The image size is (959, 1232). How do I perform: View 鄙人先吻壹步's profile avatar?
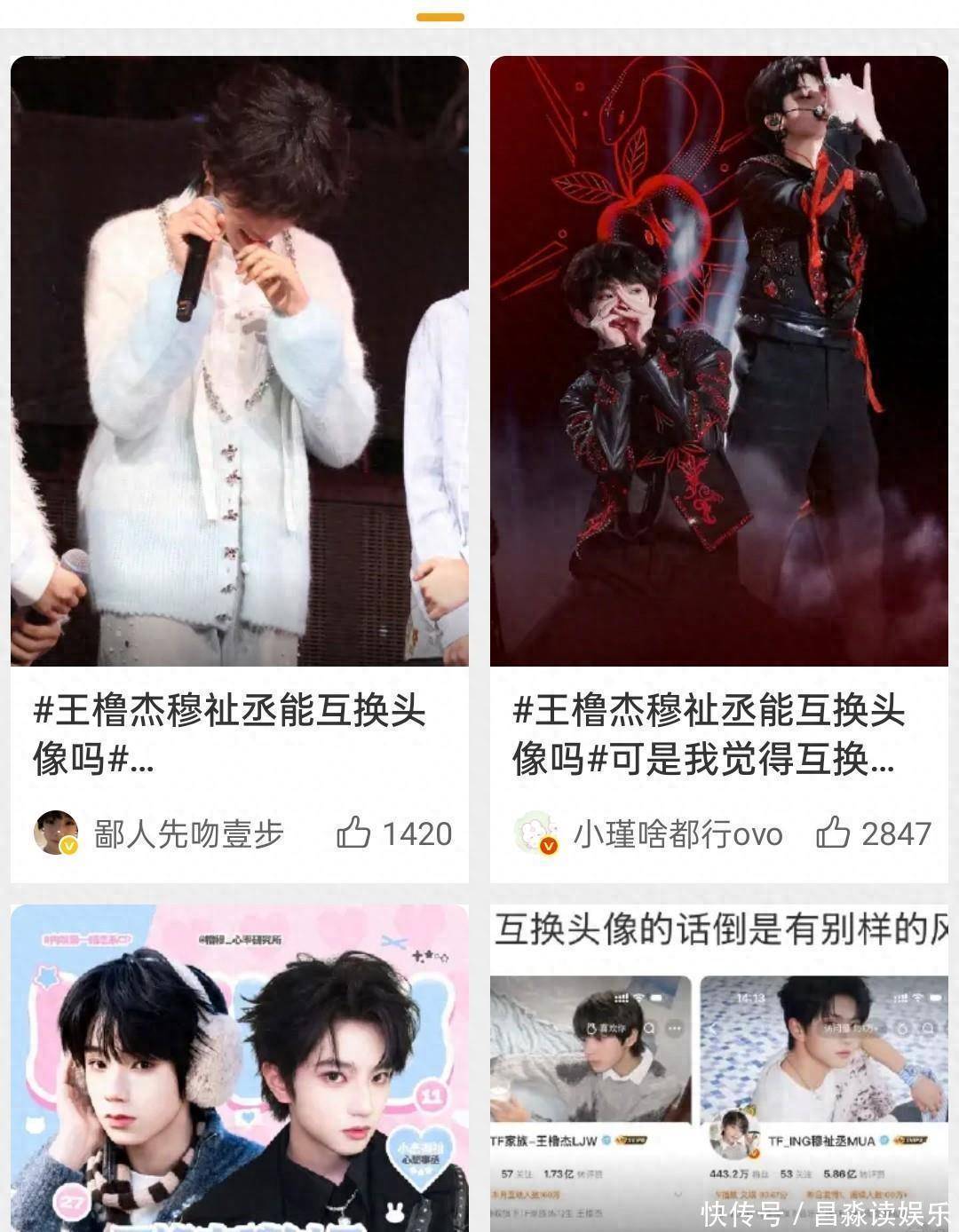coord(56,833)
